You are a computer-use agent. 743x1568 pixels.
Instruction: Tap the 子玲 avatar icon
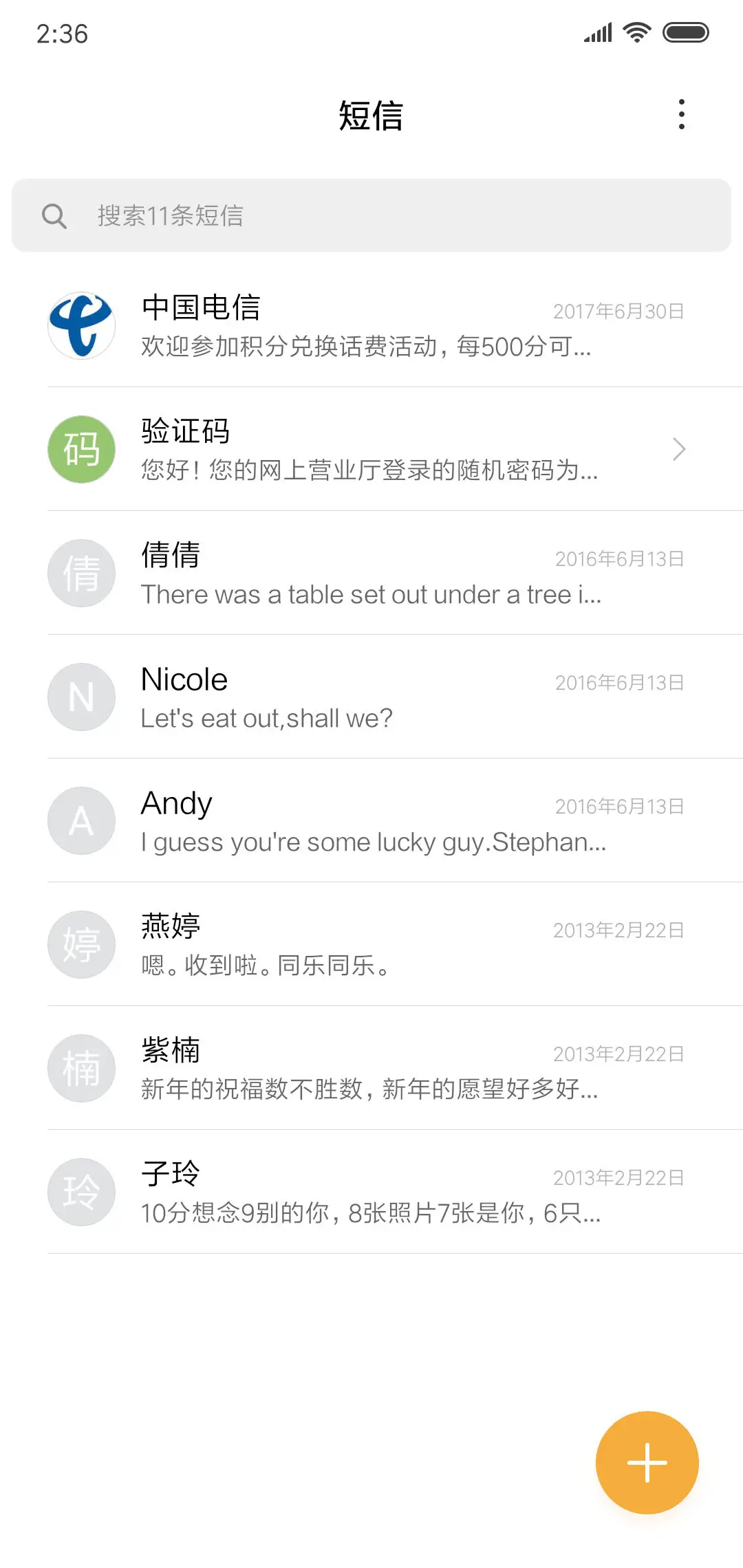[80, 1192]
